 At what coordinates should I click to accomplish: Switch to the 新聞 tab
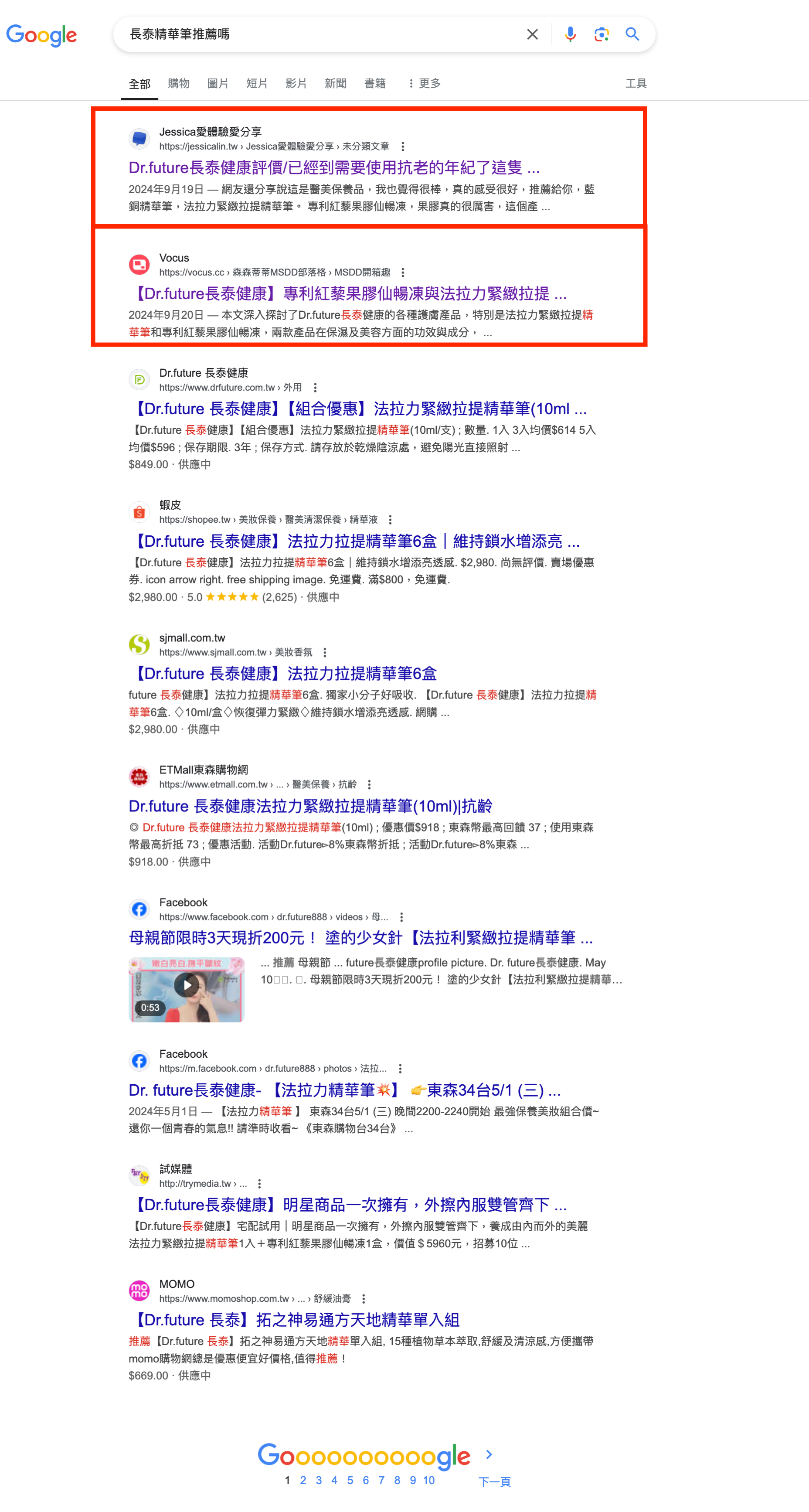[336, 83]
